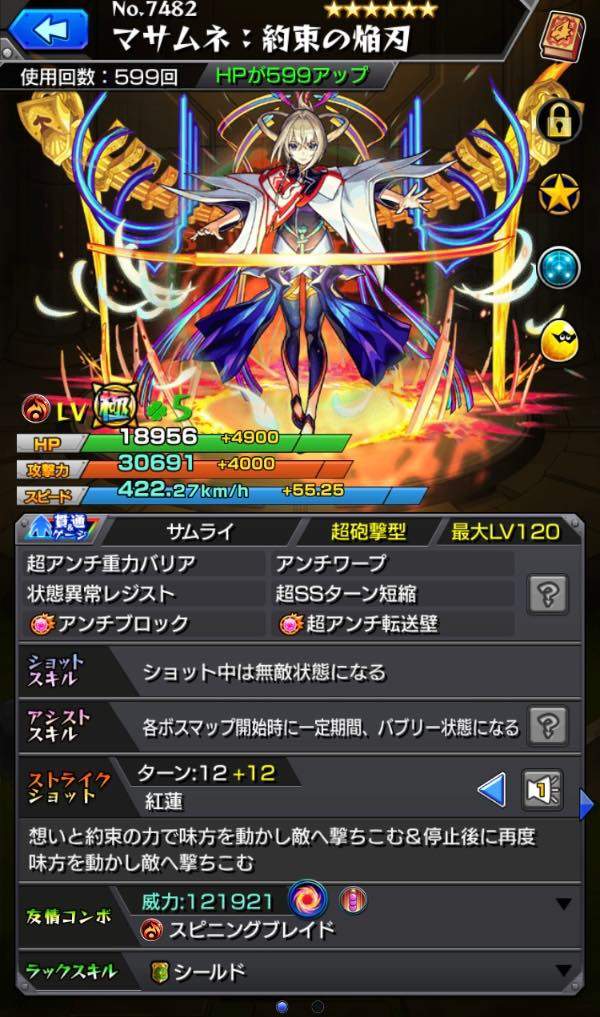Open the blue orb icon

(x=560, y=267)
